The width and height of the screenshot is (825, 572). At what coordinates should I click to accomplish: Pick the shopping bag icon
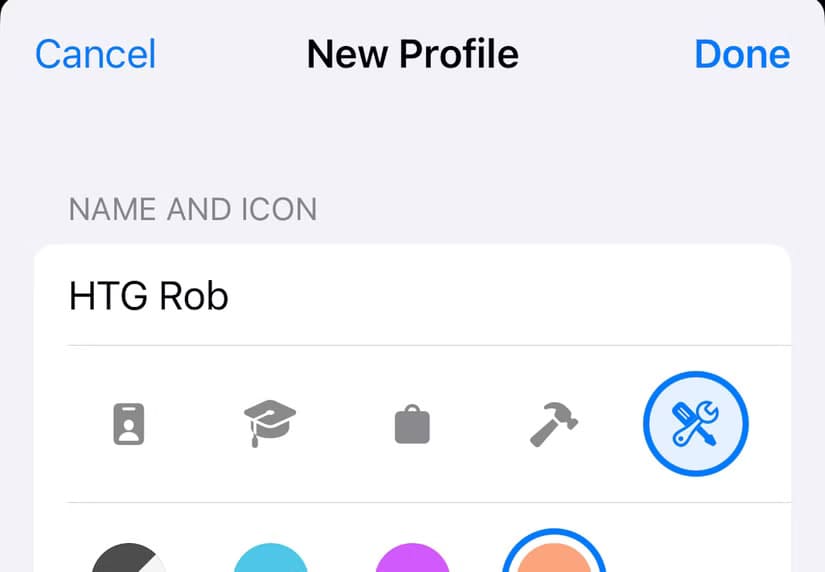[412, 425]
